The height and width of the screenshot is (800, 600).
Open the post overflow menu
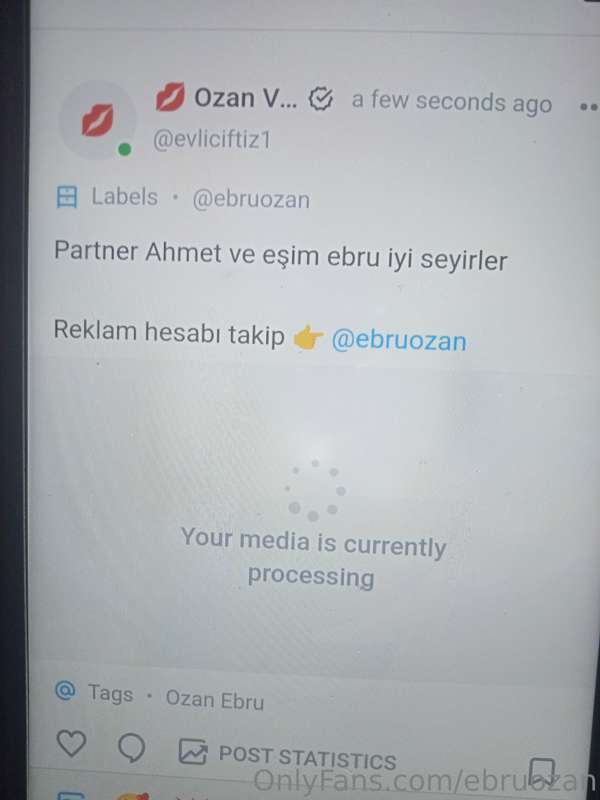tap(588, 106)
